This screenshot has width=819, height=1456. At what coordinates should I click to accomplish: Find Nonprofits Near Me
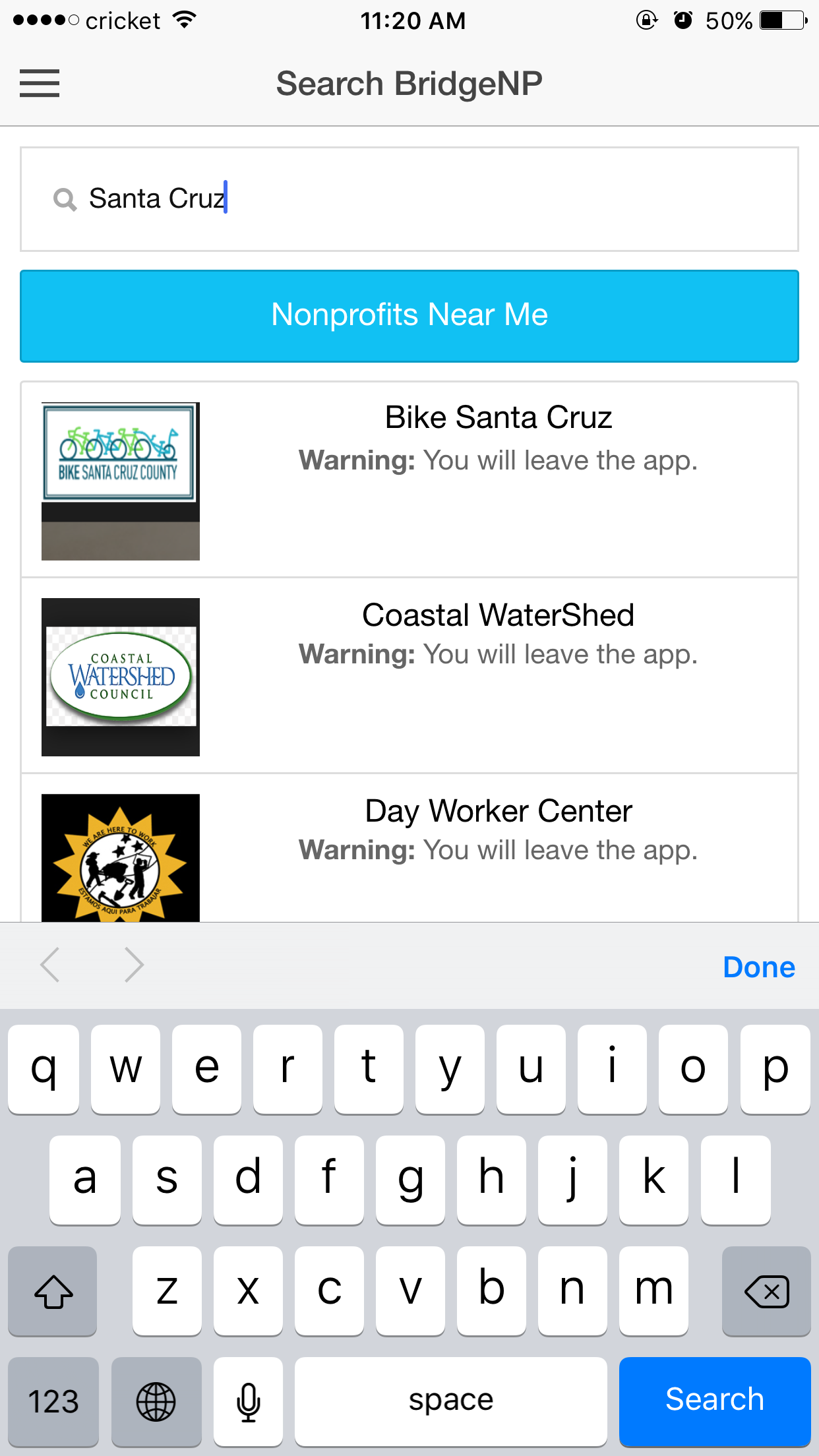(x=409, y=315)
